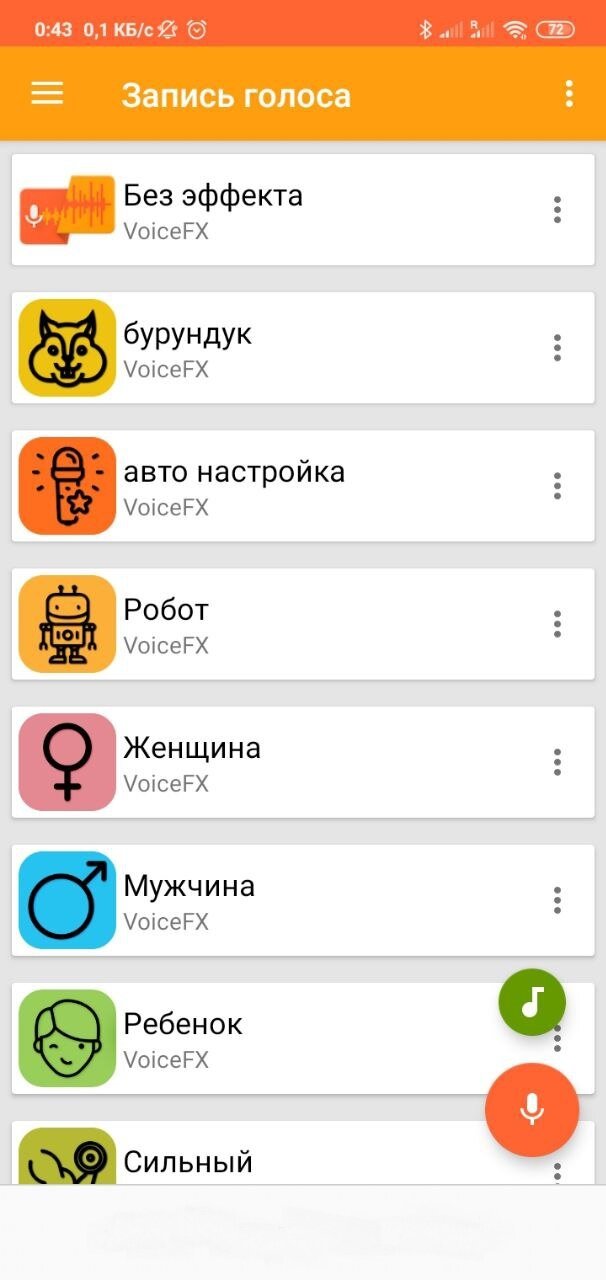This screenshot has width=606, height=1280.
Task: Show more options for авто настройка
Action: tap(557, 486)
